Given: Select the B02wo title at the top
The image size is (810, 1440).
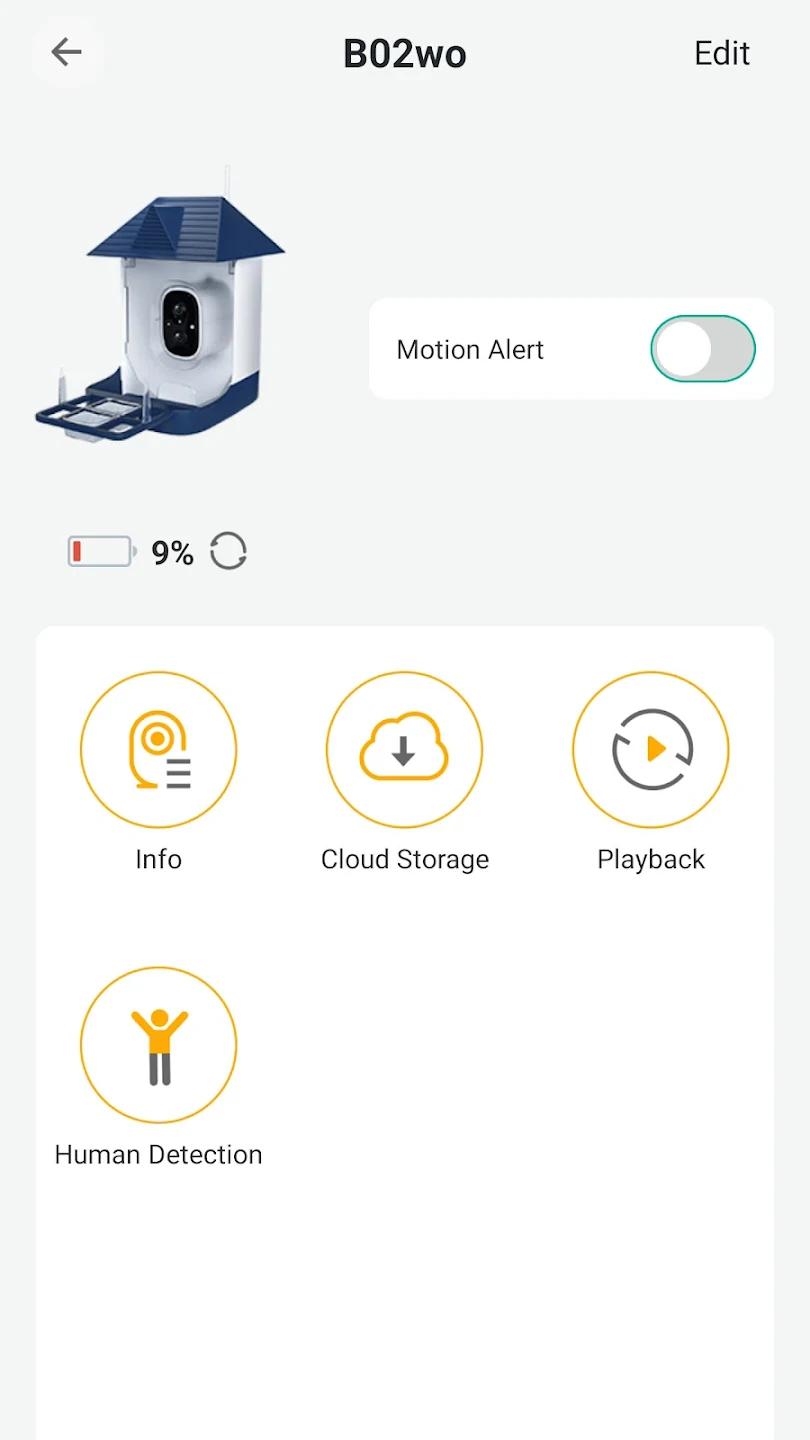Looking at the screenshot, I should click(x=404, y=54).
